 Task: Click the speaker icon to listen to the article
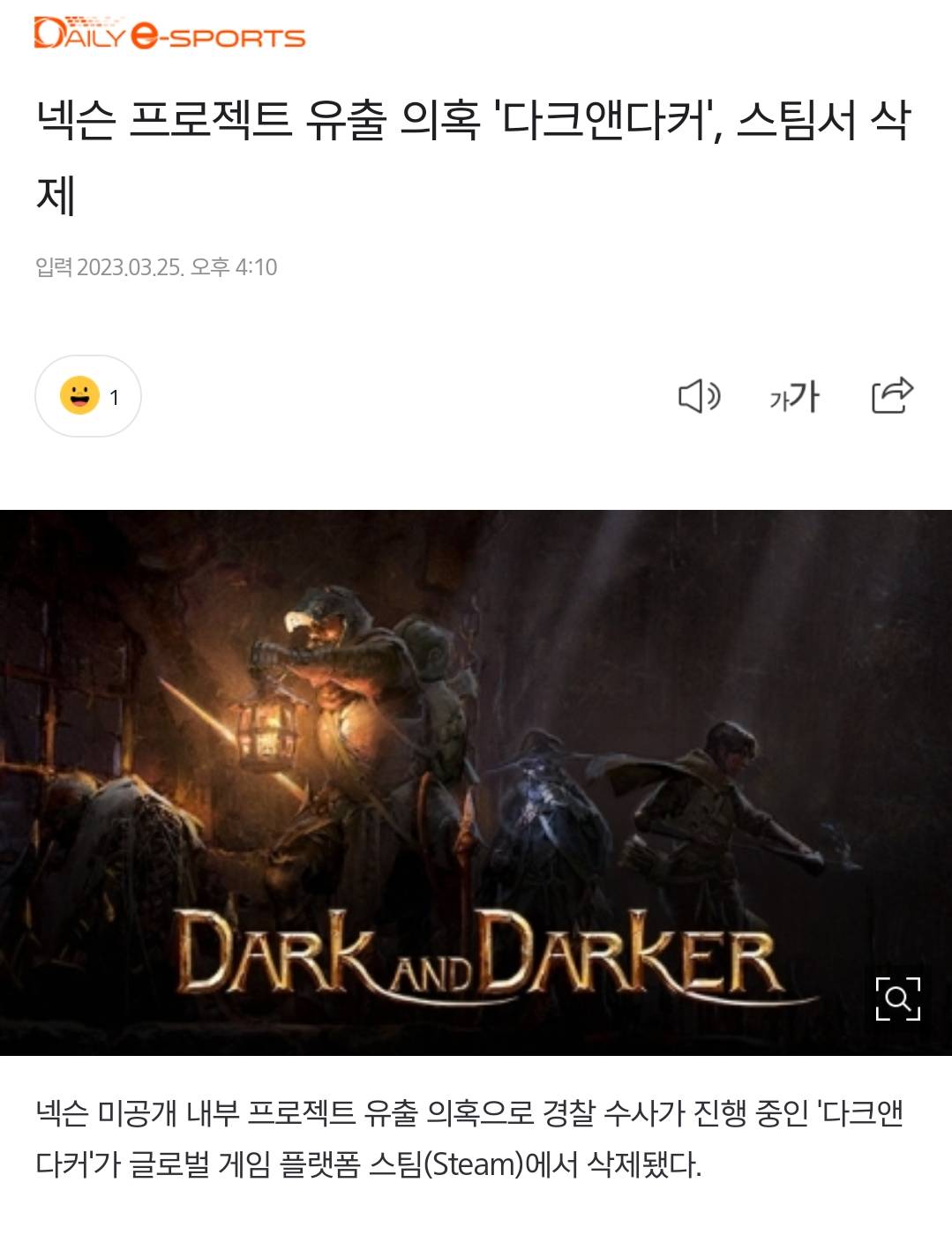tap(697, 399)
